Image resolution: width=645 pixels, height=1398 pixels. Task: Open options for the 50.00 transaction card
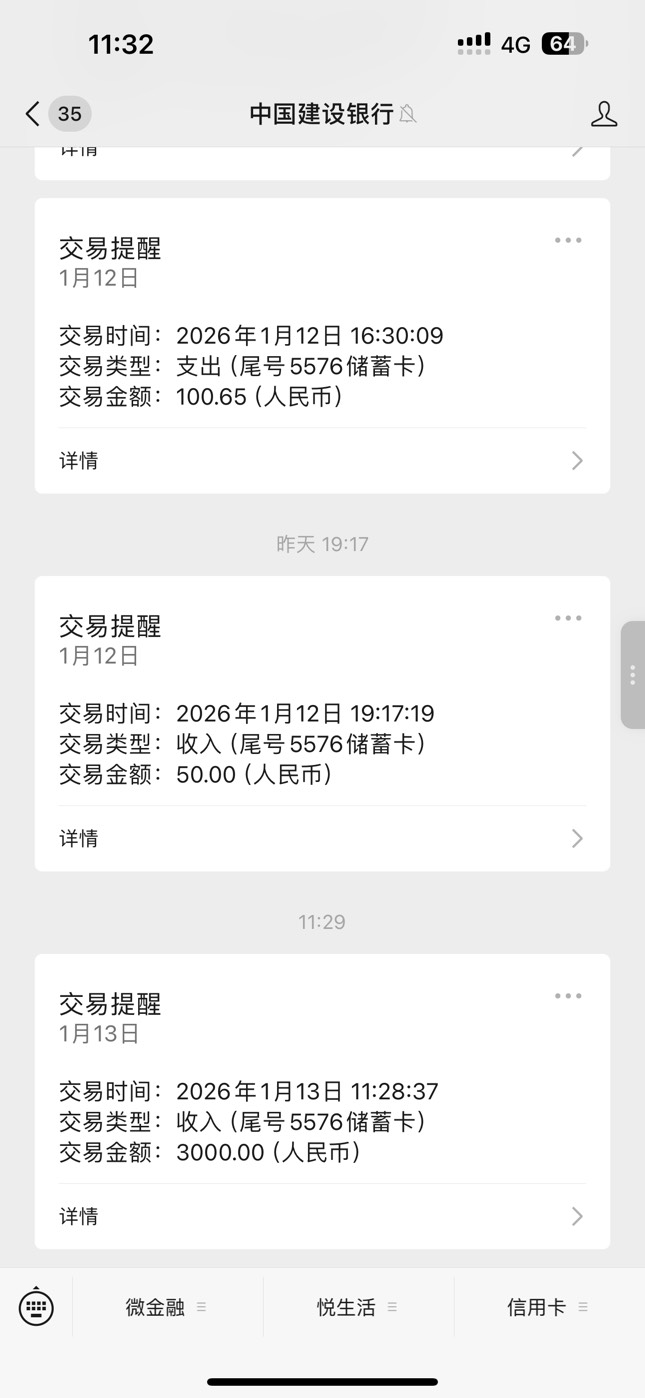[x=568, y=618]
